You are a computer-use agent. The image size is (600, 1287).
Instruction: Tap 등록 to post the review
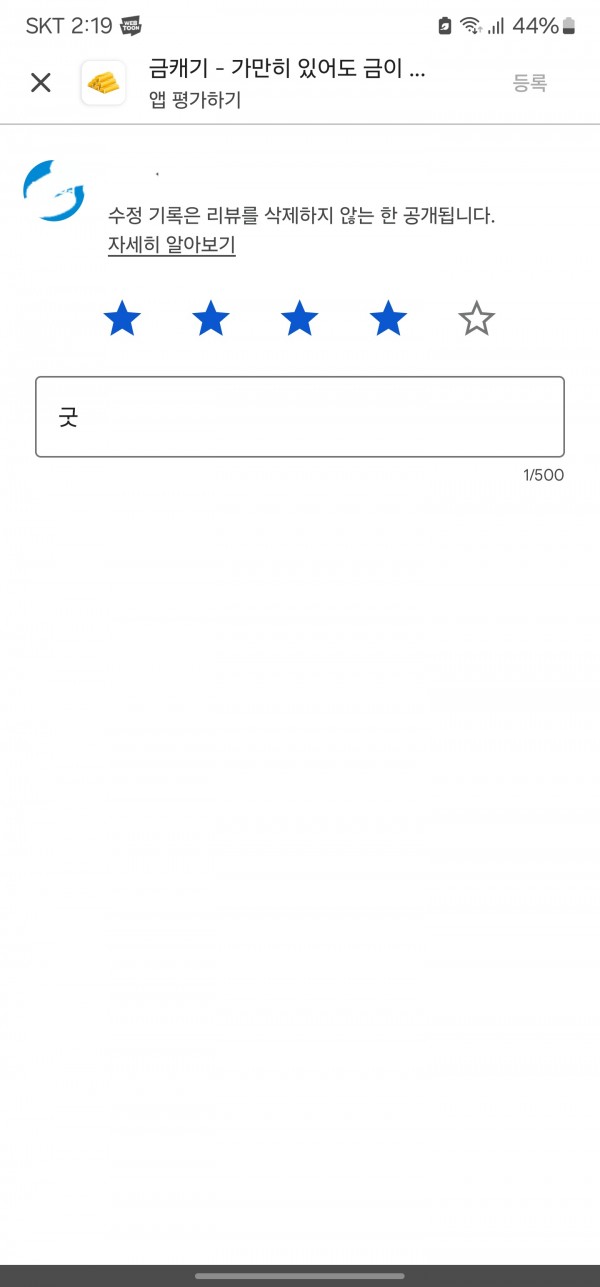click(530, 84)
